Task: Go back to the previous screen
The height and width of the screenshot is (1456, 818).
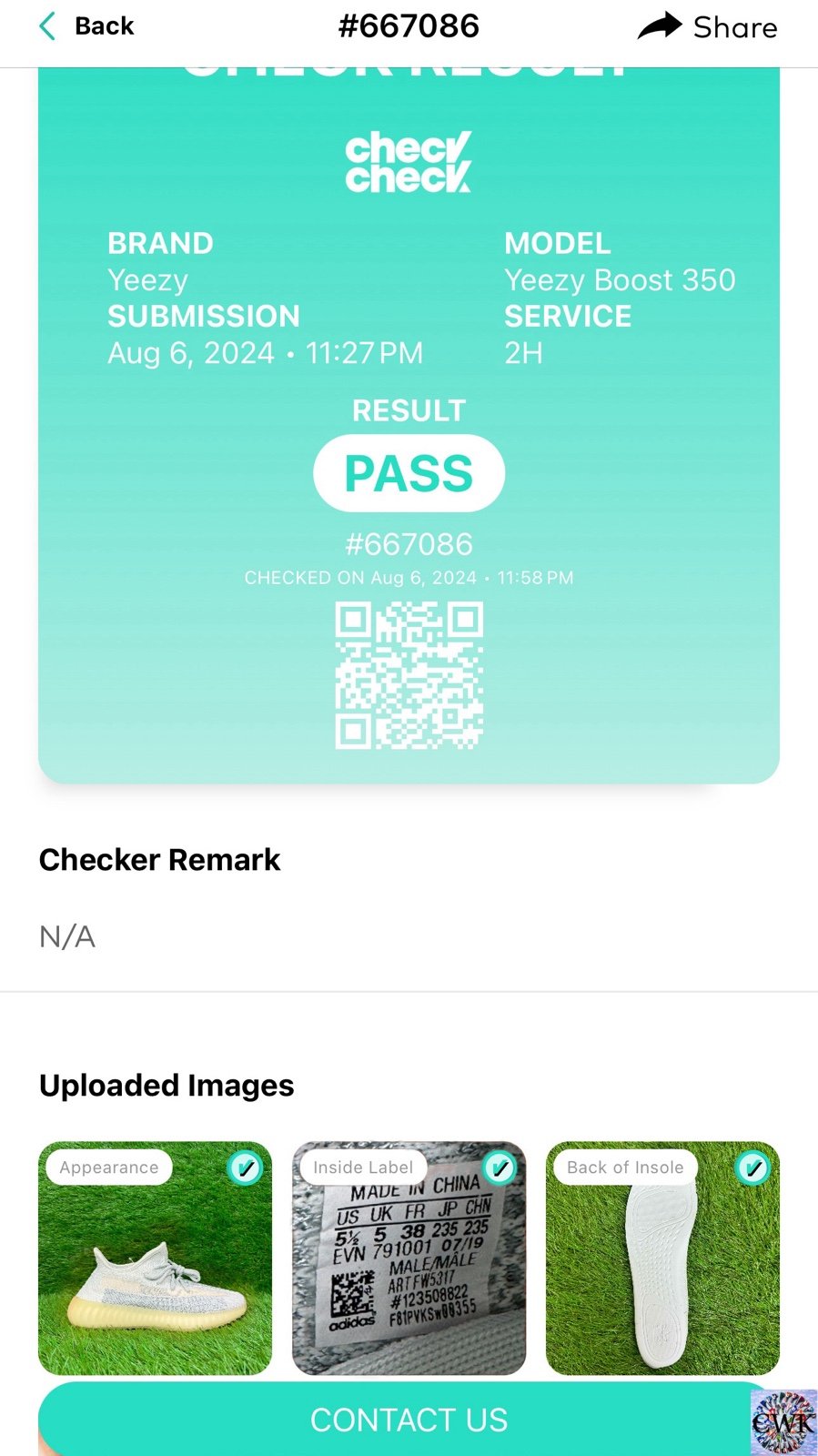Action: [86, 26]
